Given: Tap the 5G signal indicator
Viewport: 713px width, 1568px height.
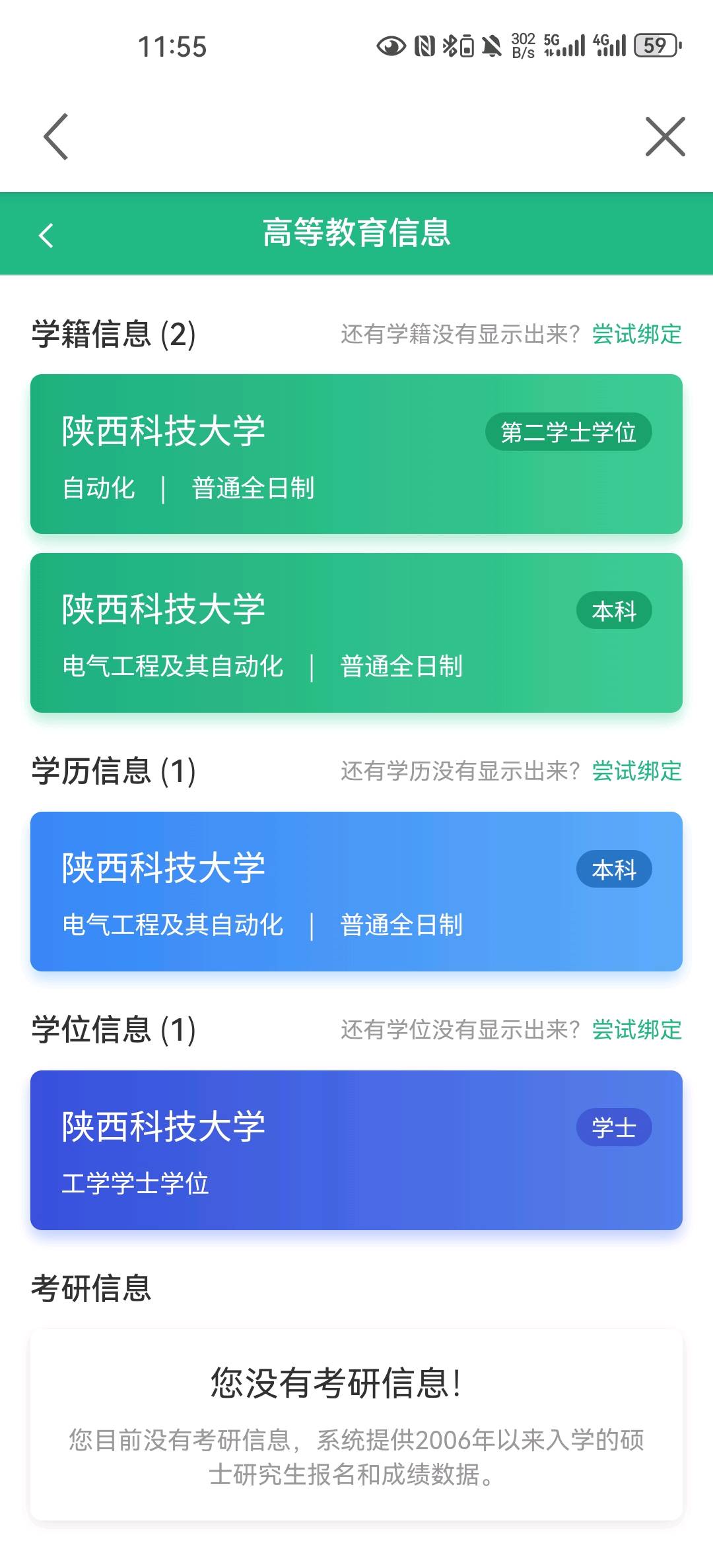Looking at the screenshot, I should [x=564, y=46].
